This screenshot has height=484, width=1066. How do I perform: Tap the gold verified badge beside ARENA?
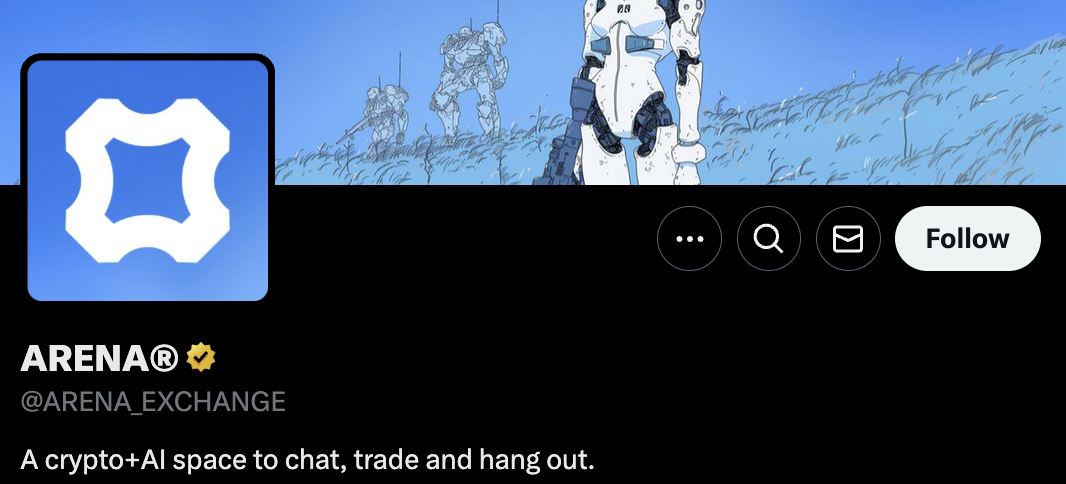[x=201, y=356]
